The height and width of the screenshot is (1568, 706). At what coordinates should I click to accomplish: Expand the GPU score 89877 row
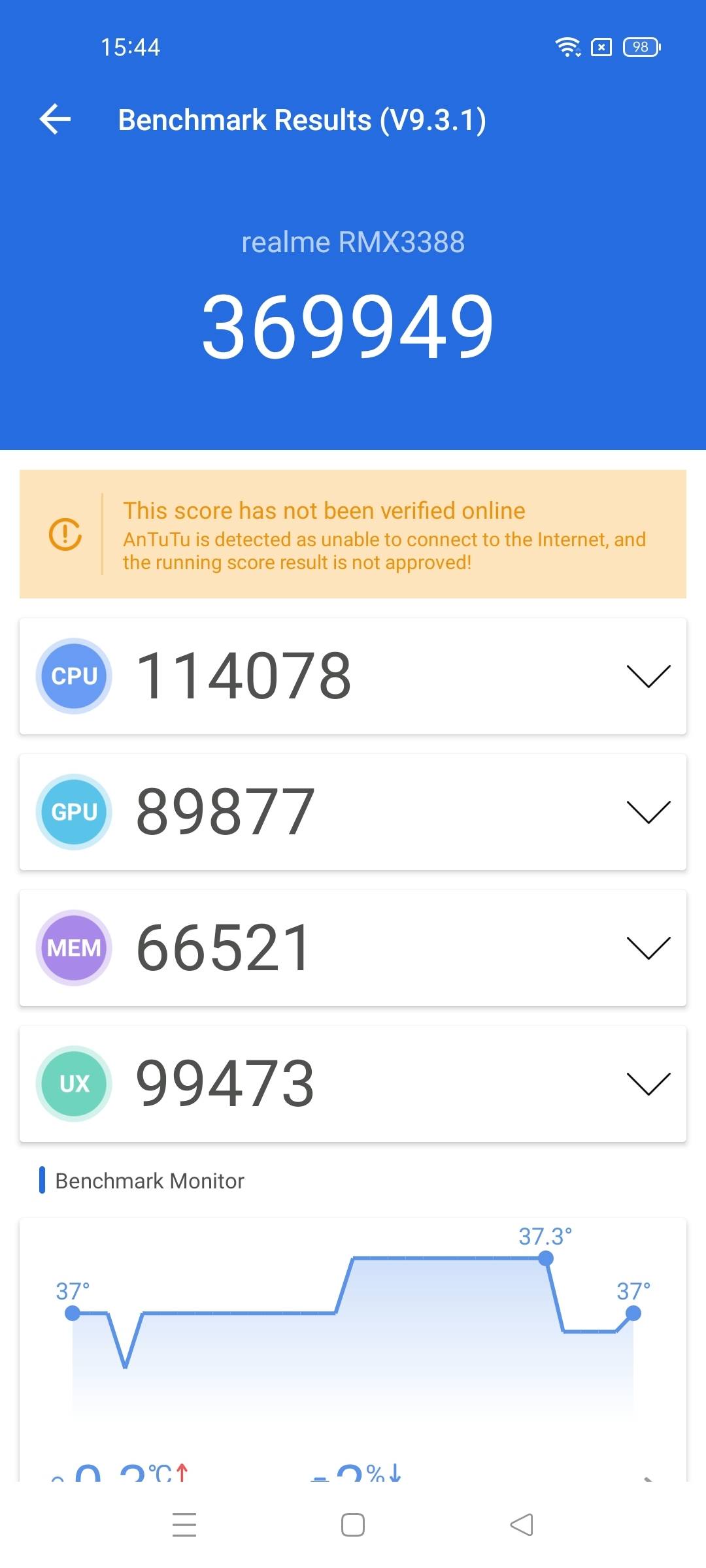pyautogui.click(x=353, y=812)
